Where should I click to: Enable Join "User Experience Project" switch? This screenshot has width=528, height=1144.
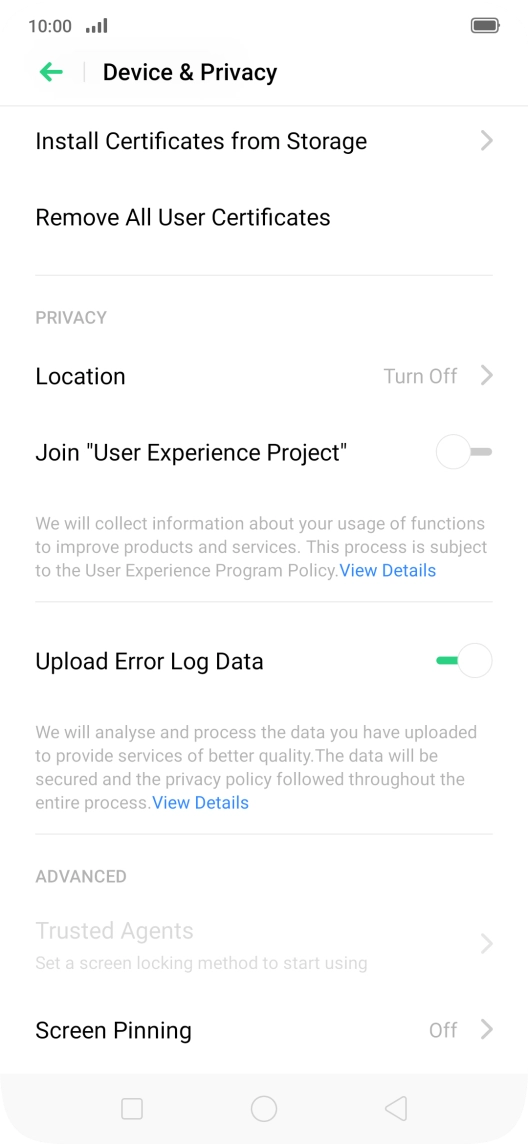pos(464,452)
